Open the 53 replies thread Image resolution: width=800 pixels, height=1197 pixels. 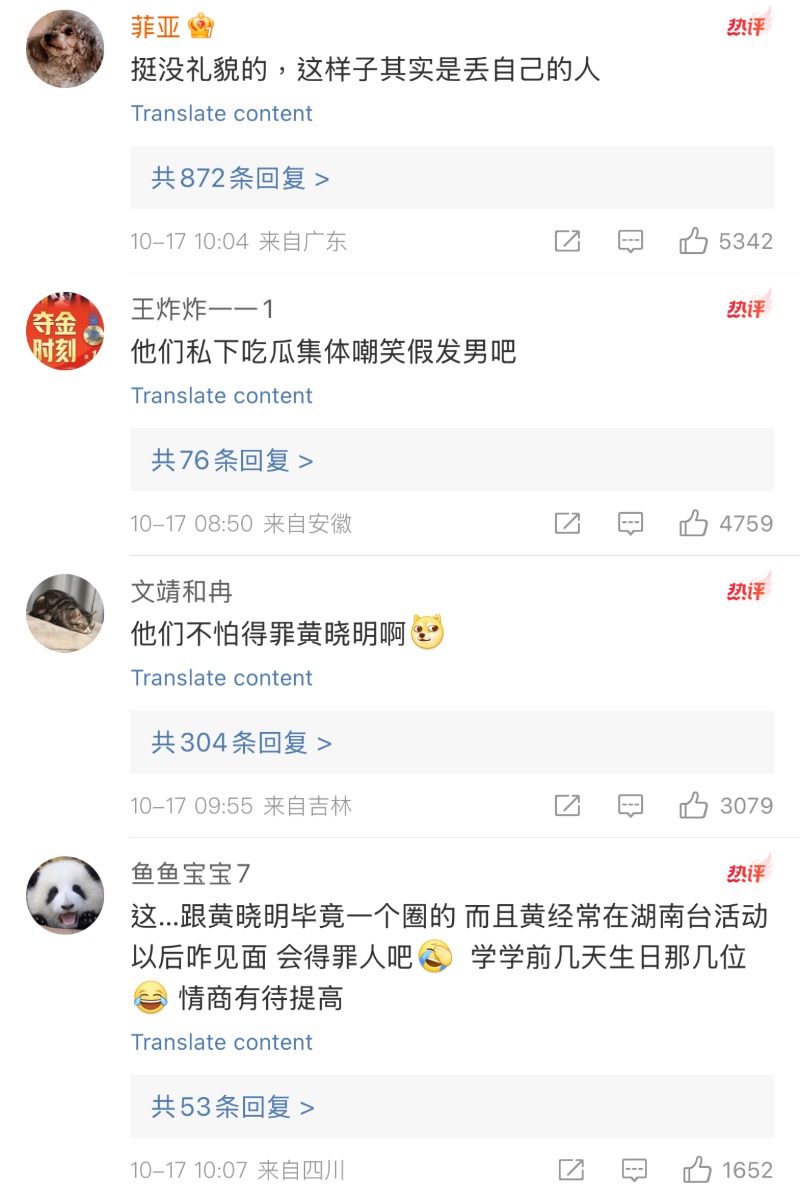[x=232, y=1106]
